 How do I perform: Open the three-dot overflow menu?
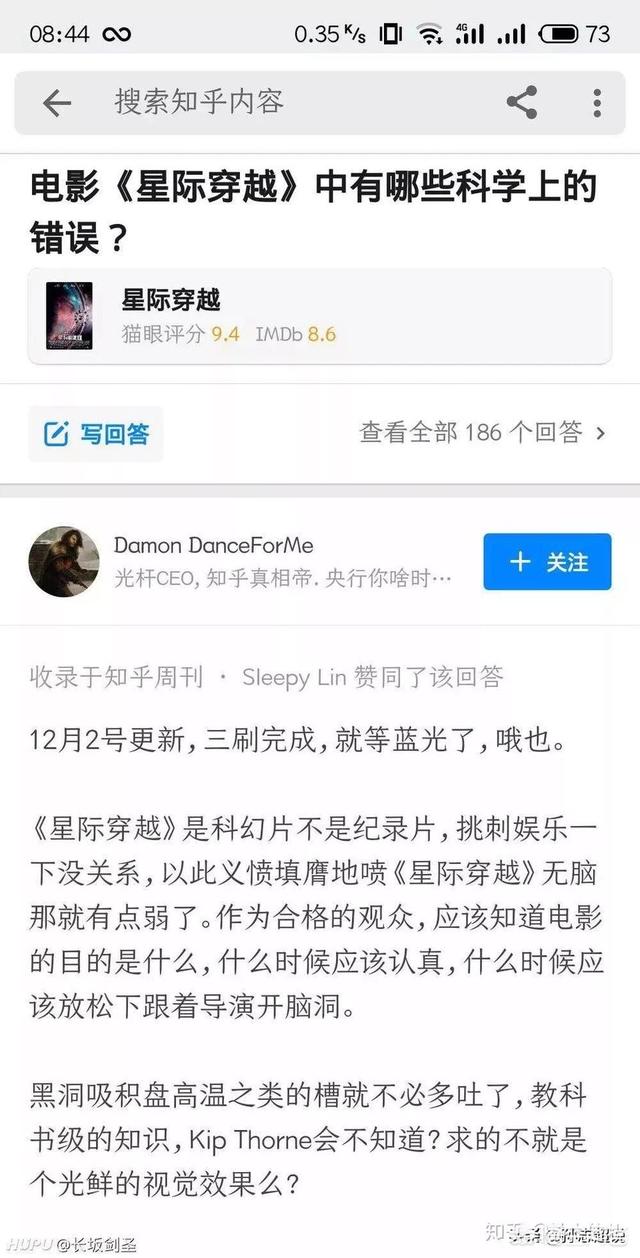click(x=597, y=102)
